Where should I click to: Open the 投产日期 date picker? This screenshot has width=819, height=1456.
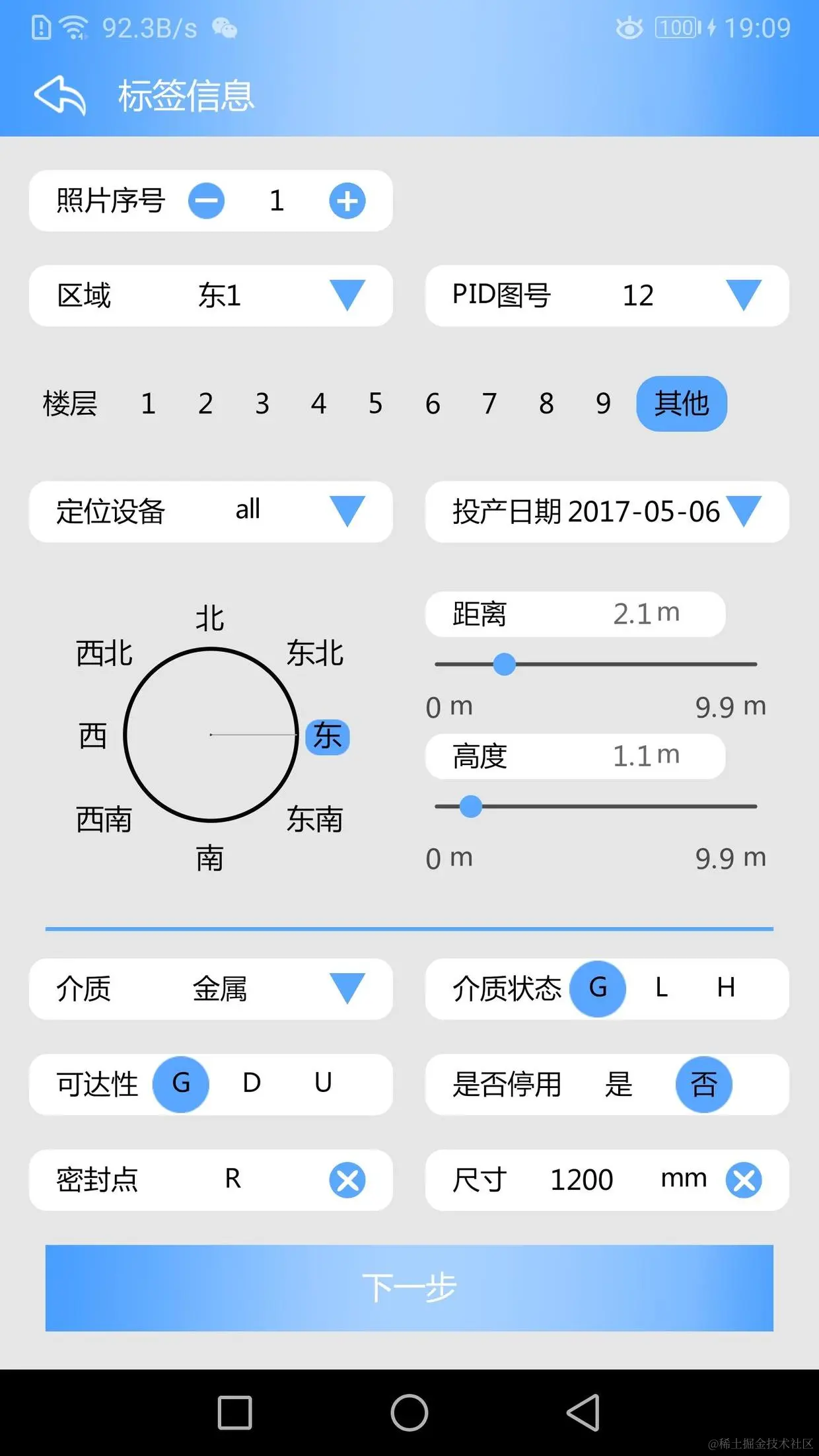(x=746, y=511)
